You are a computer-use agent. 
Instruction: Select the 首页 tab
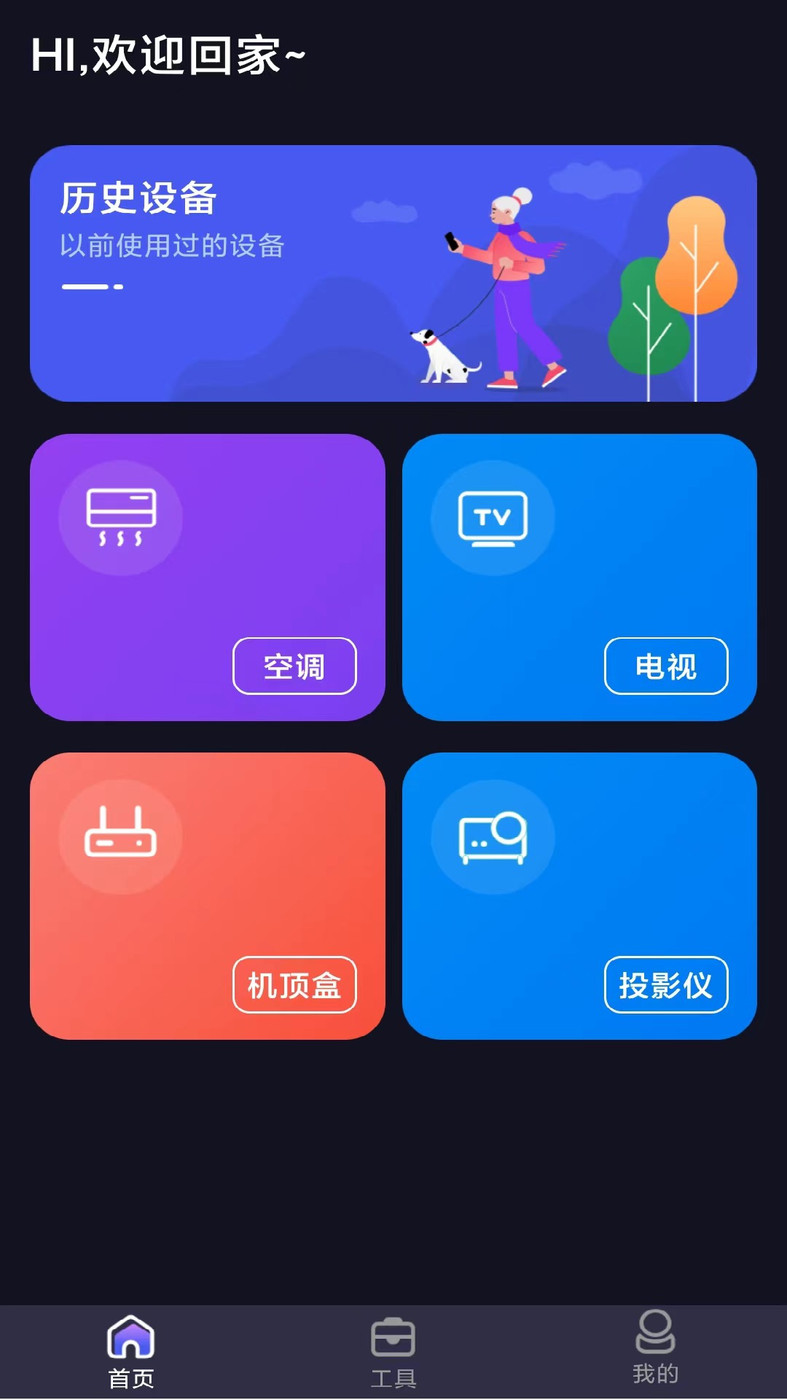click(x=130, y=1350)
